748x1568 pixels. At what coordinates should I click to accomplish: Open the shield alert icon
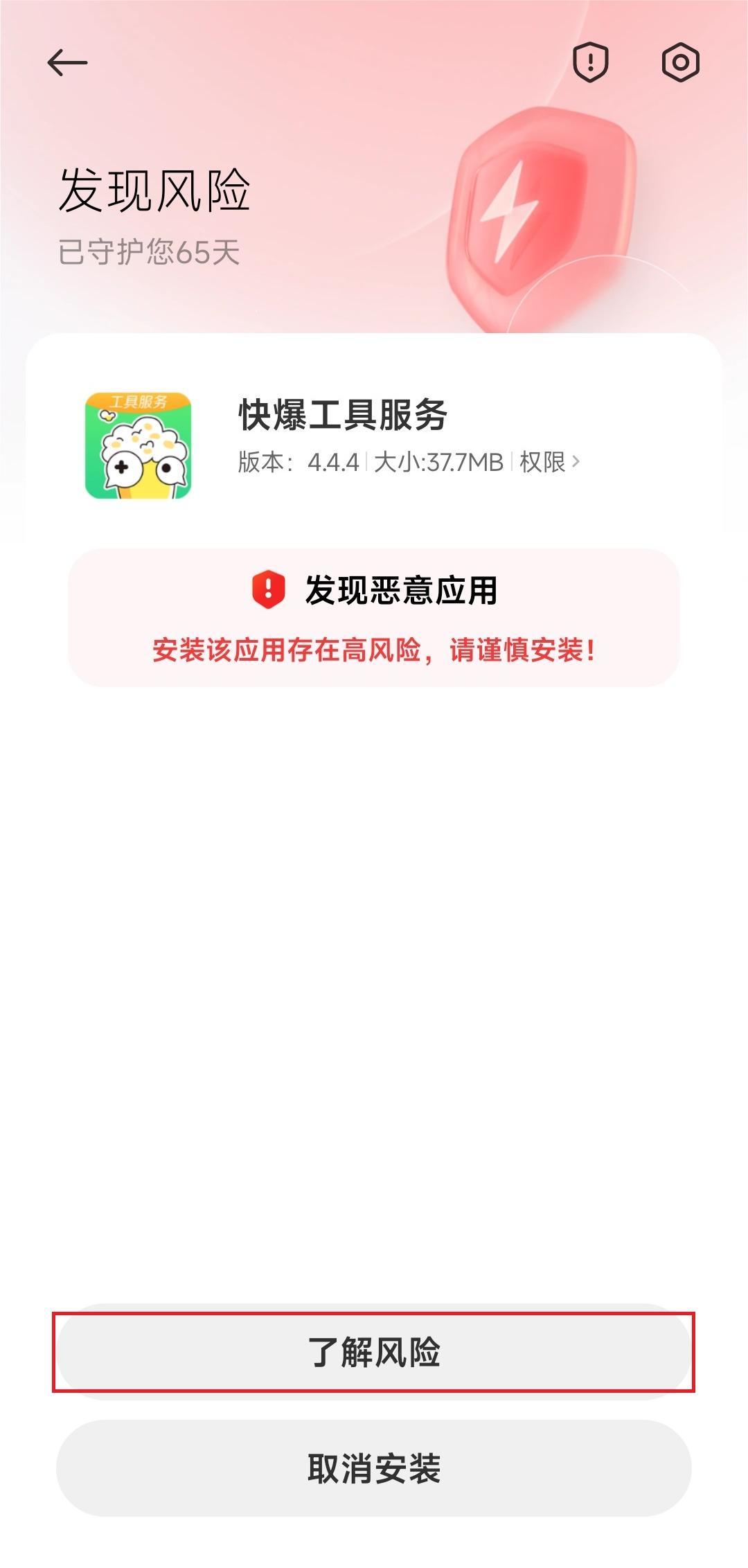pyautogui.click(x=590, y=63)
